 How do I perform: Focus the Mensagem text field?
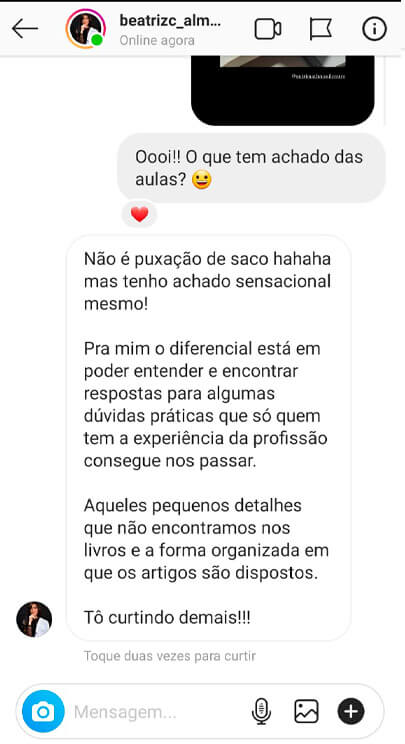point(156,712)
